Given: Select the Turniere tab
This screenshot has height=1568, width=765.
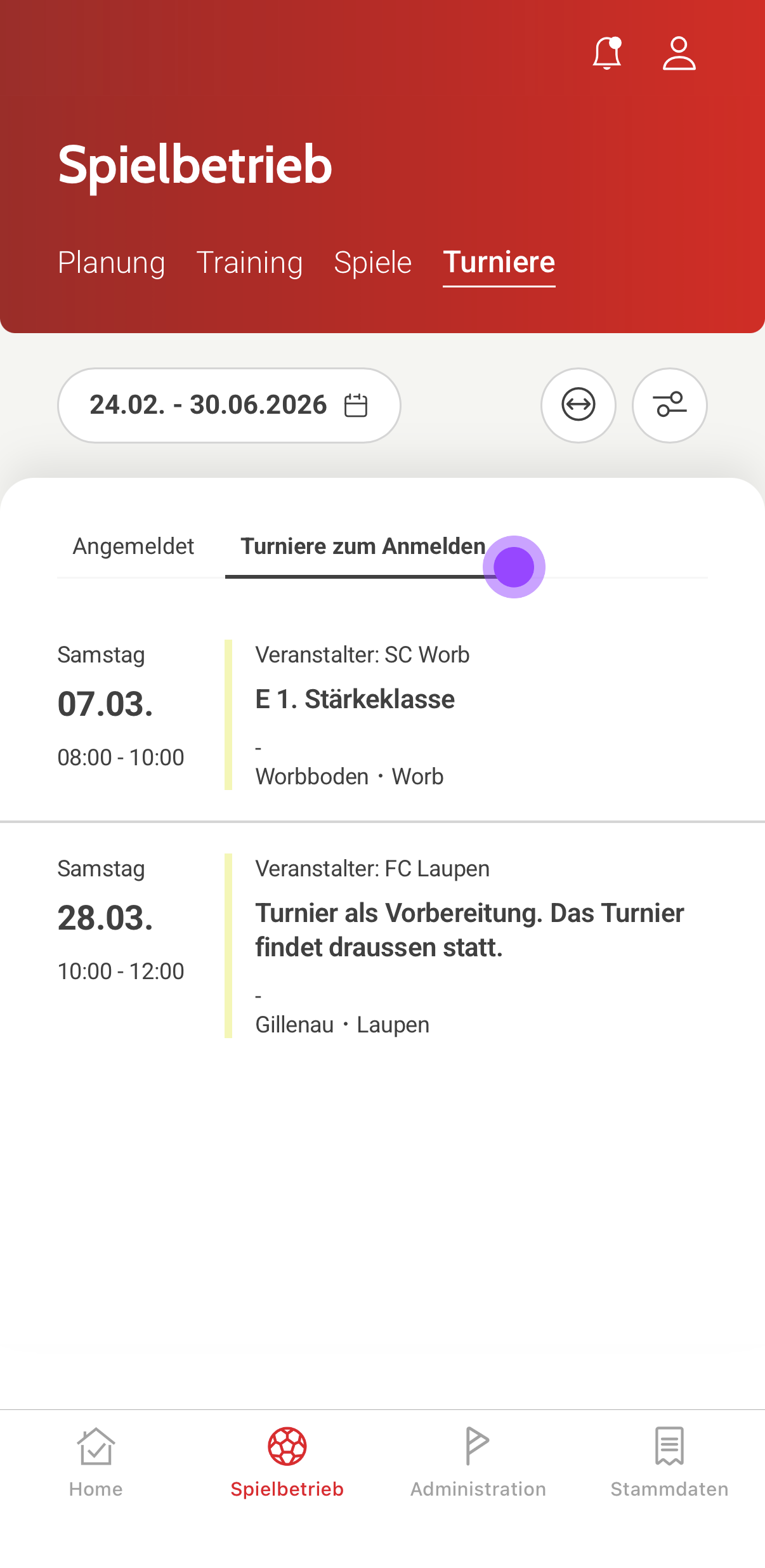Looking at the screenshot, I should tap(499, 263).
